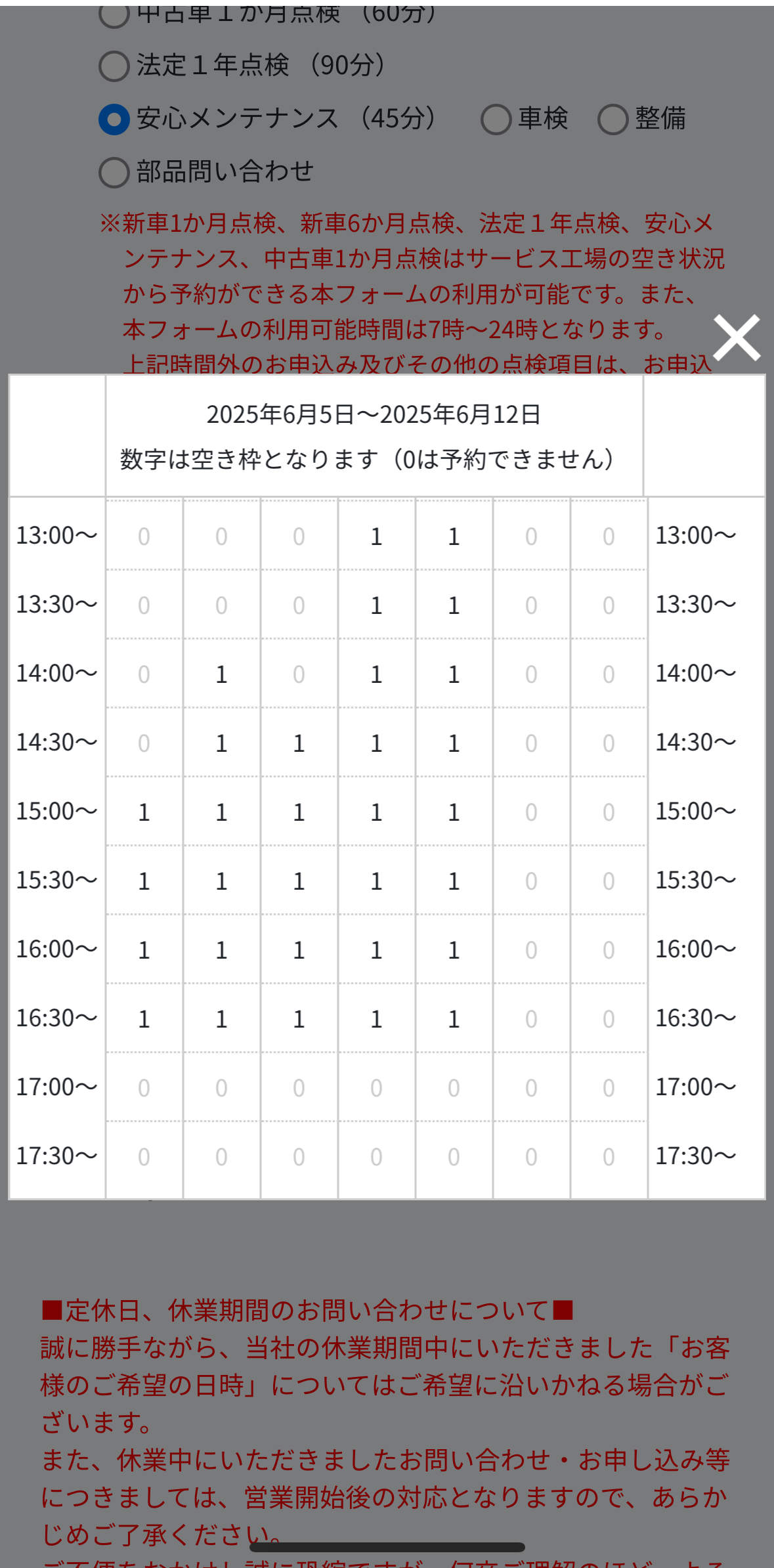Pick the earliest-date open slot at 14:00
Screen dimensions: 774x1568
coord(221,674)
